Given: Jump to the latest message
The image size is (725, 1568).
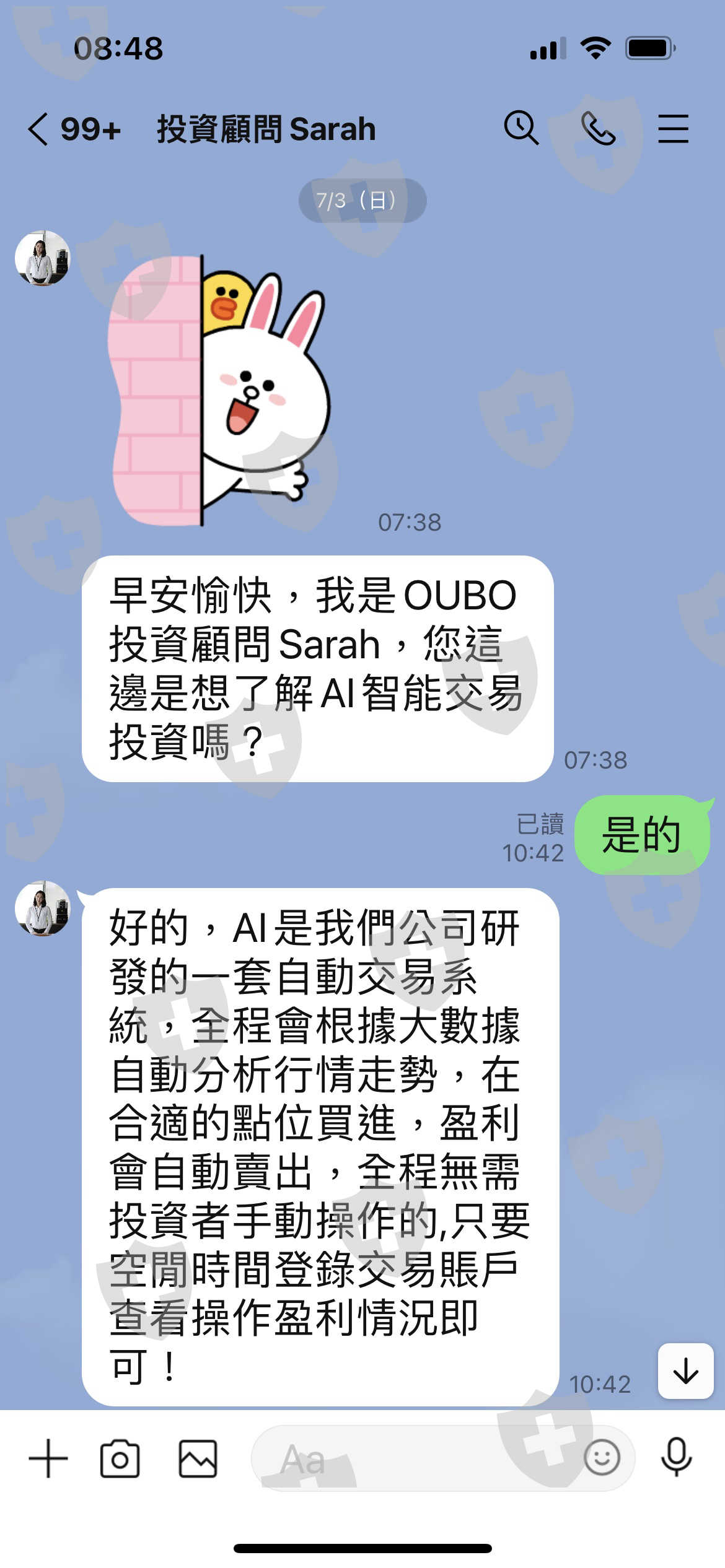Looking at the screenshot, I should tap(685, 1370).
